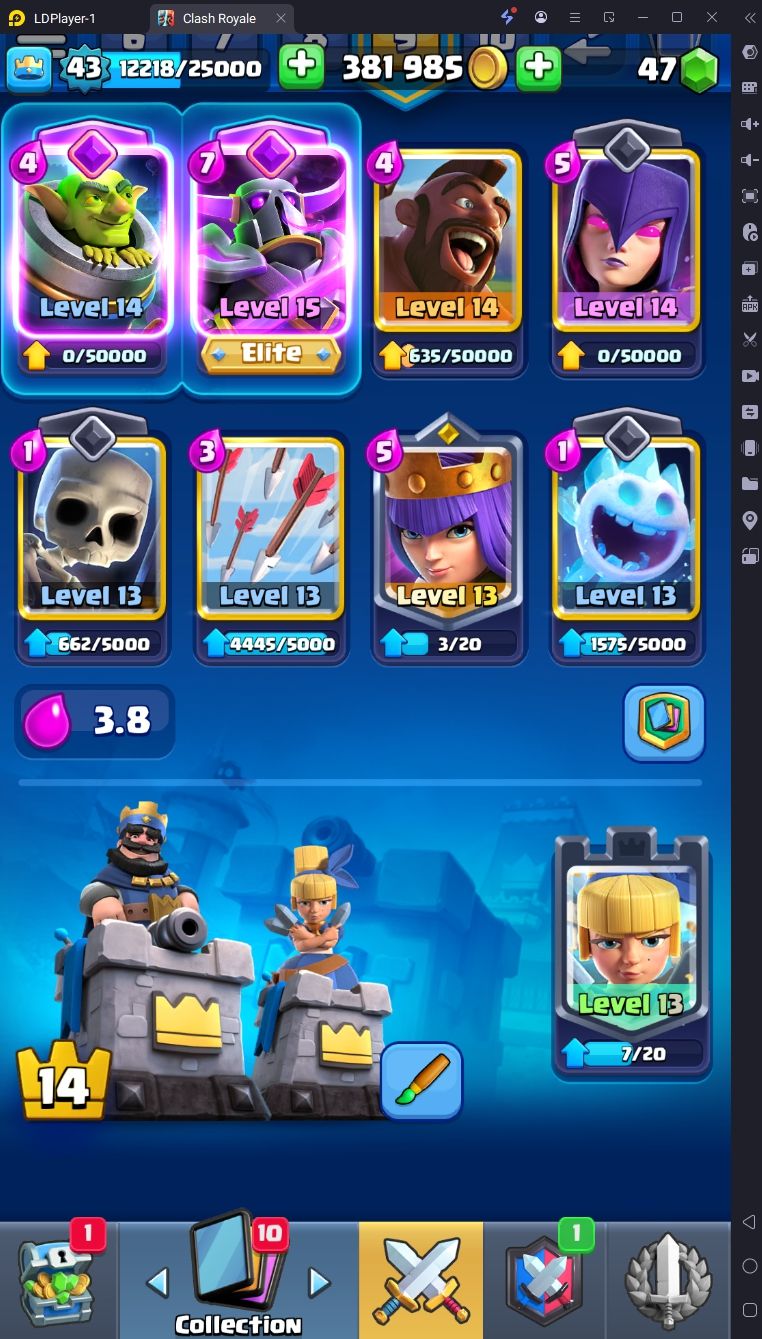Tap the green plus next to experience

[301, 66]
